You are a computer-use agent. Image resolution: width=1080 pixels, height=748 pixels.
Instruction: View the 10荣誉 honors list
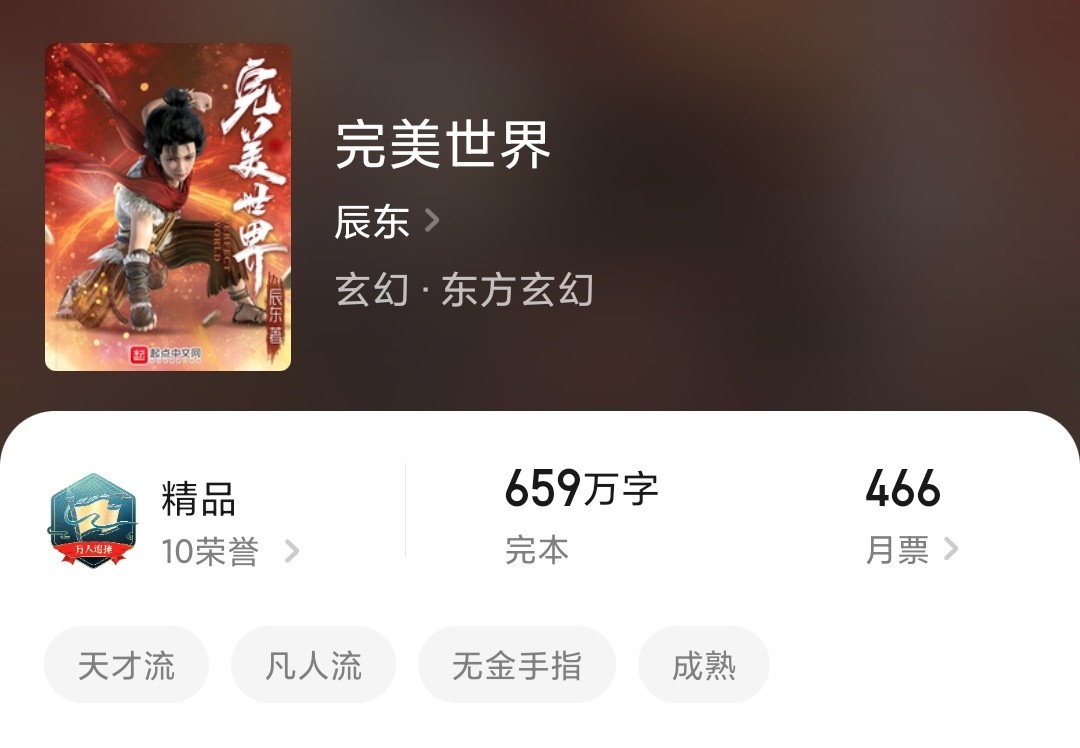[x=230, y=551]
